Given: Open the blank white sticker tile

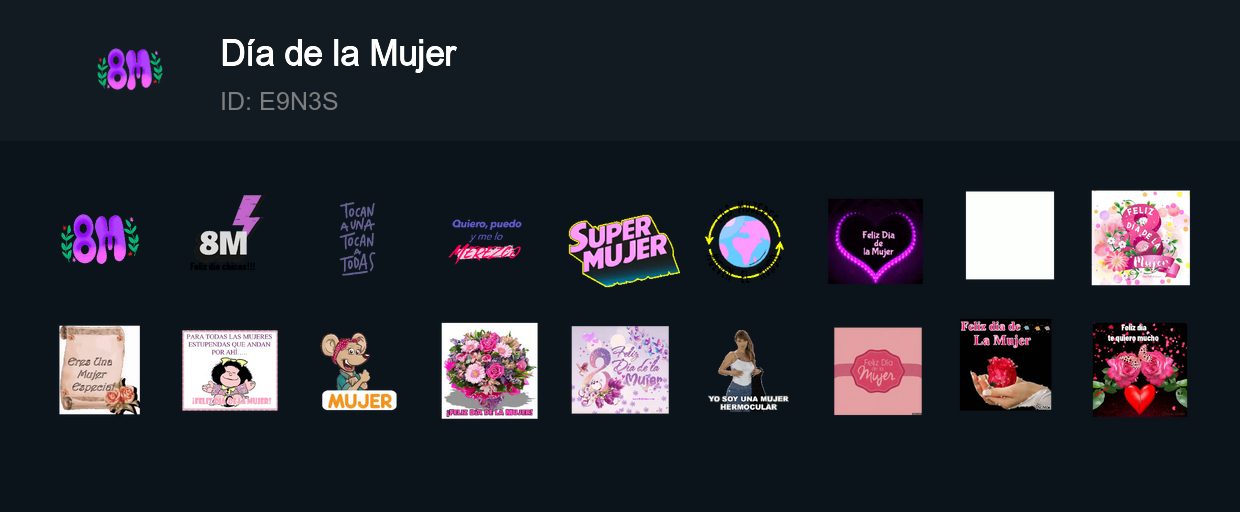Looking at the screenshot, I should (x=1009, y=235).
